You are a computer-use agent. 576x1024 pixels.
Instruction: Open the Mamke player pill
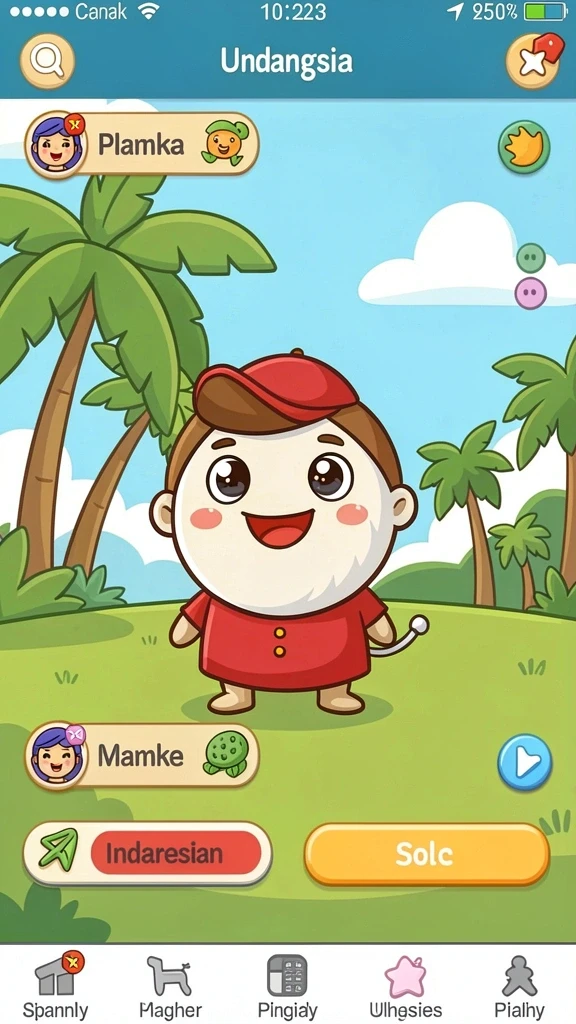(x=142, y=756)
